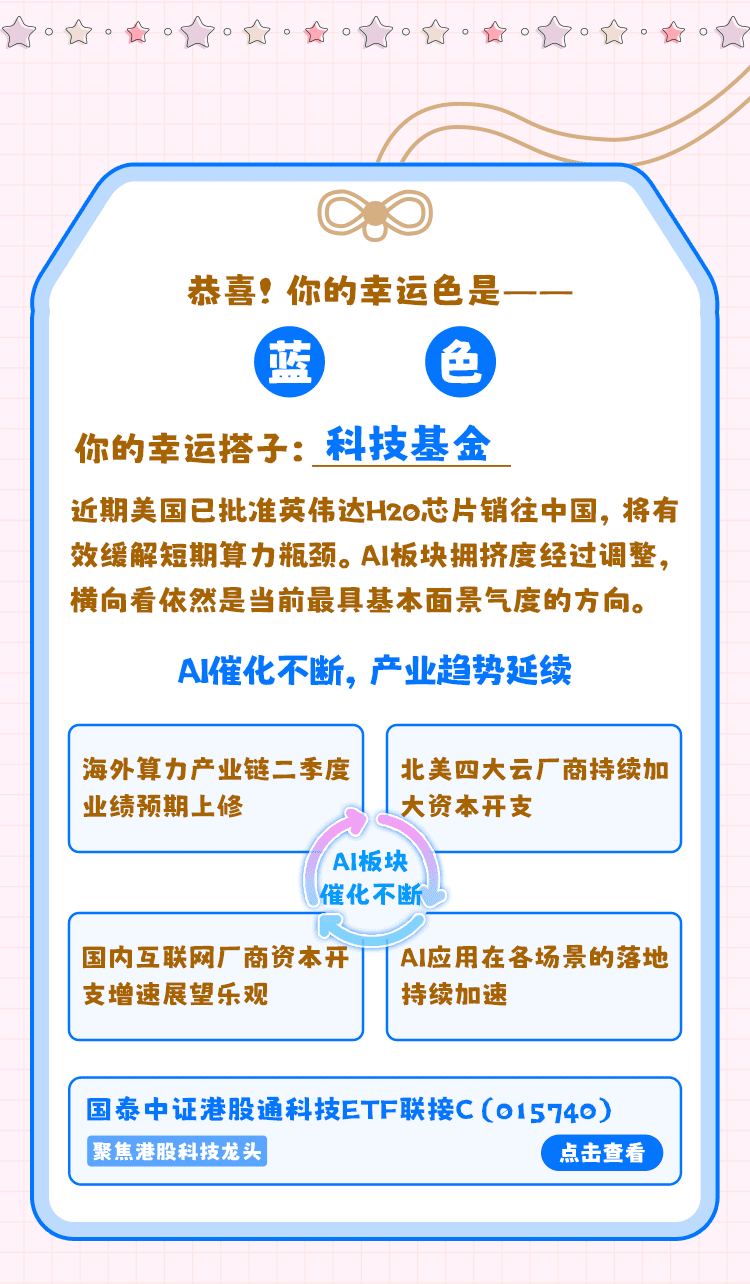Tap the 点击查看 button
Viewport: 750px width, 1284px height.
coord(610,1152)
